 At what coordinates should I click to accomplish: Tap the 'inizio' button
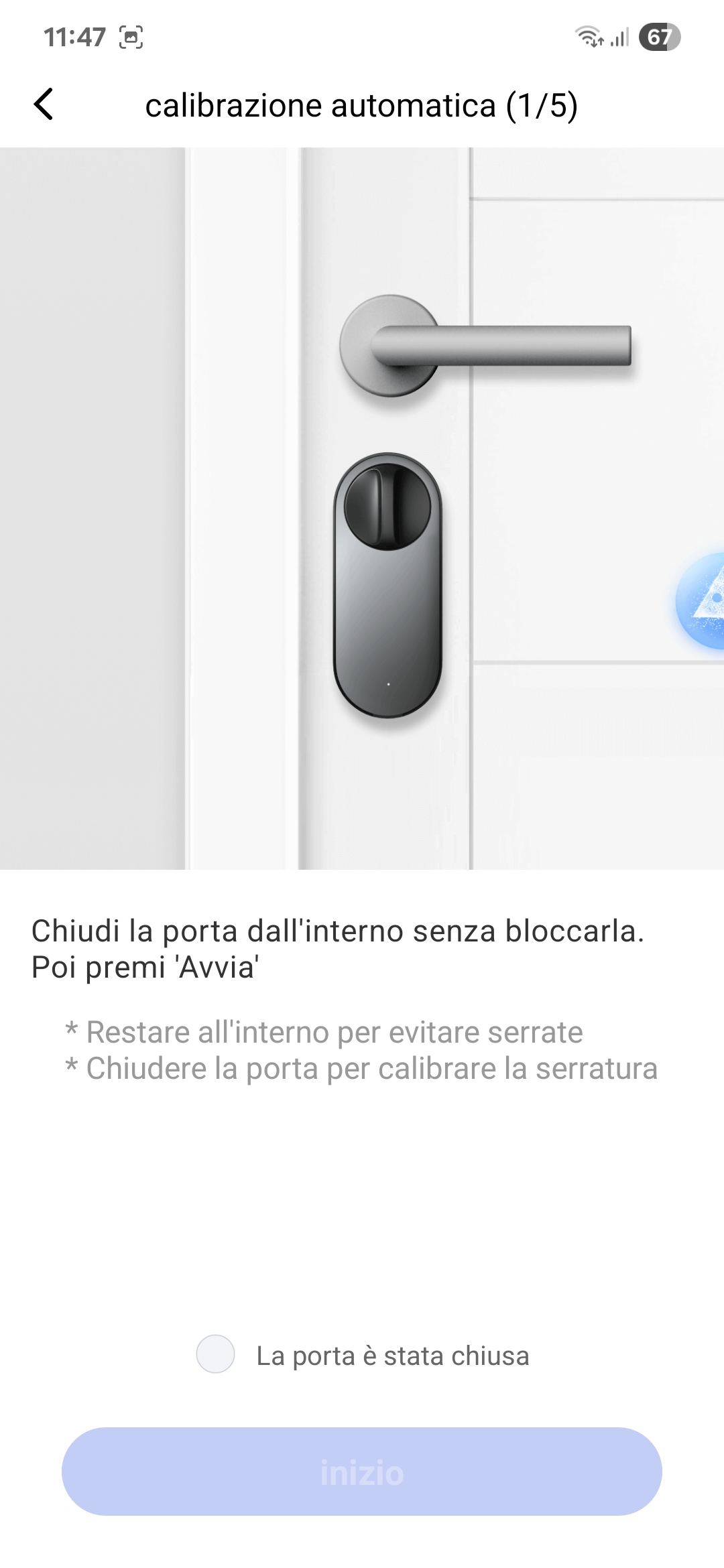pyautogui.click(x=362, y=1472)
